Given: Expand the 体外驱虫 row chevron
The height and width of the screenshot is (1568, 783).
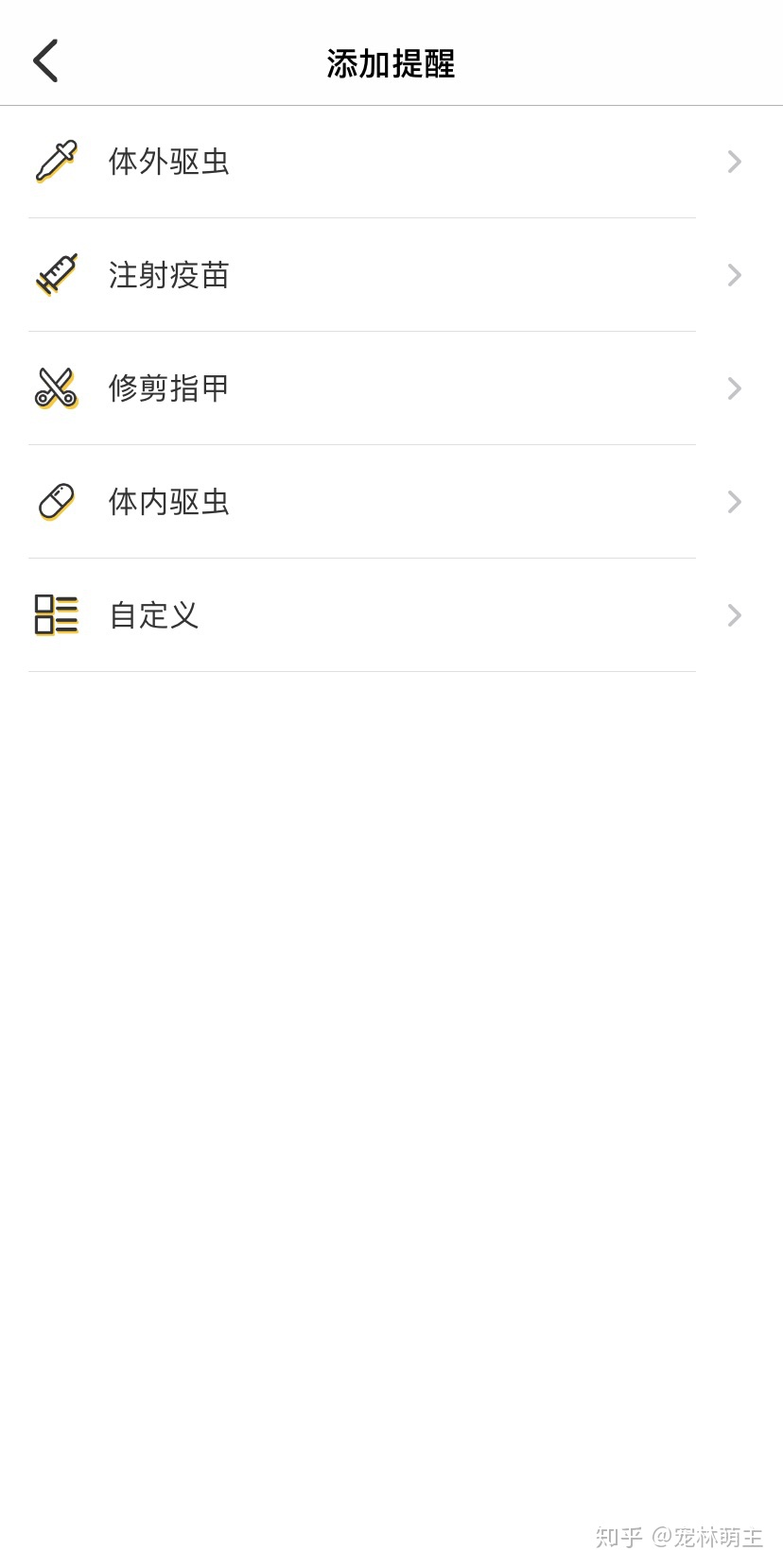Looking at the screenshot, I should 734,162.
